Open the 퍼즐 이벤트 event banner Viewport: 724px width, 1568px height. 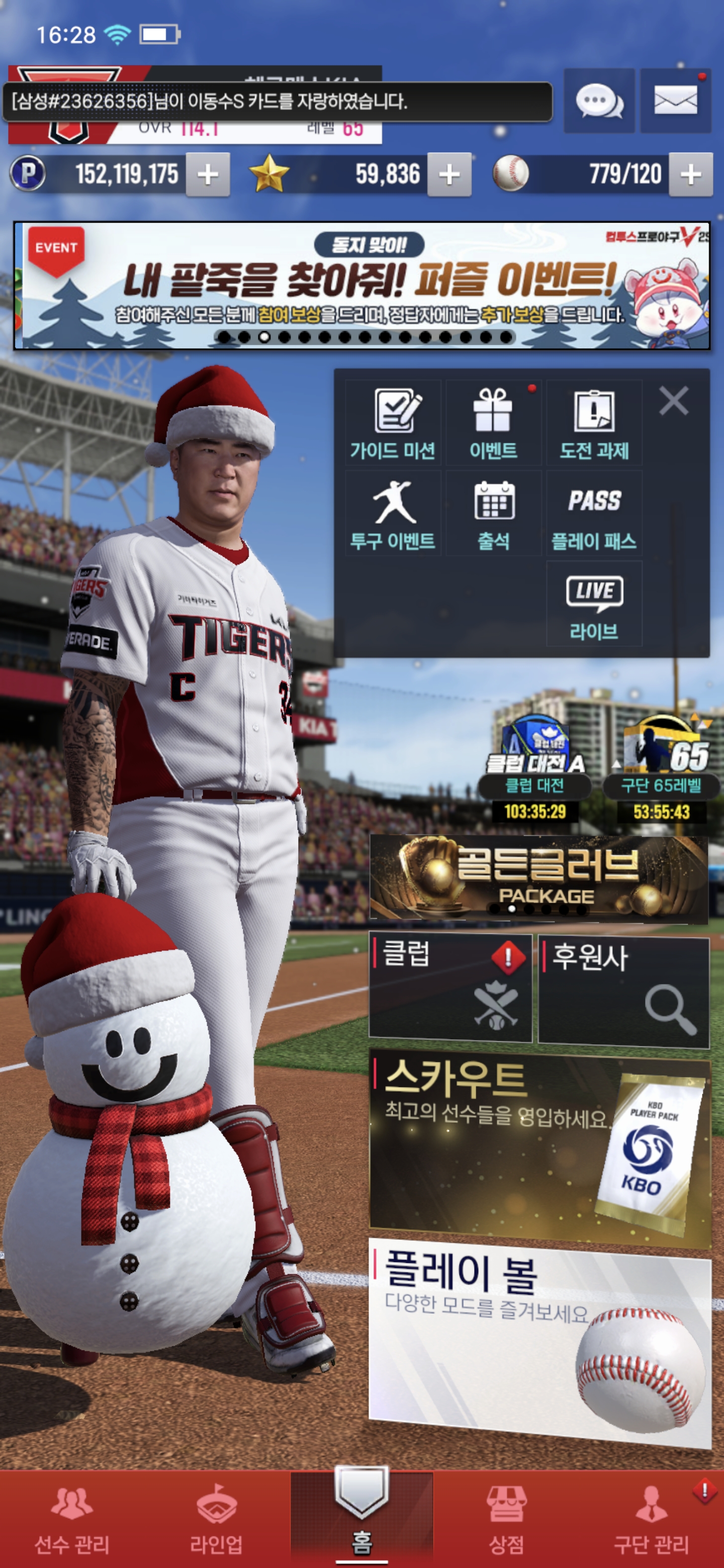[361, 286]
